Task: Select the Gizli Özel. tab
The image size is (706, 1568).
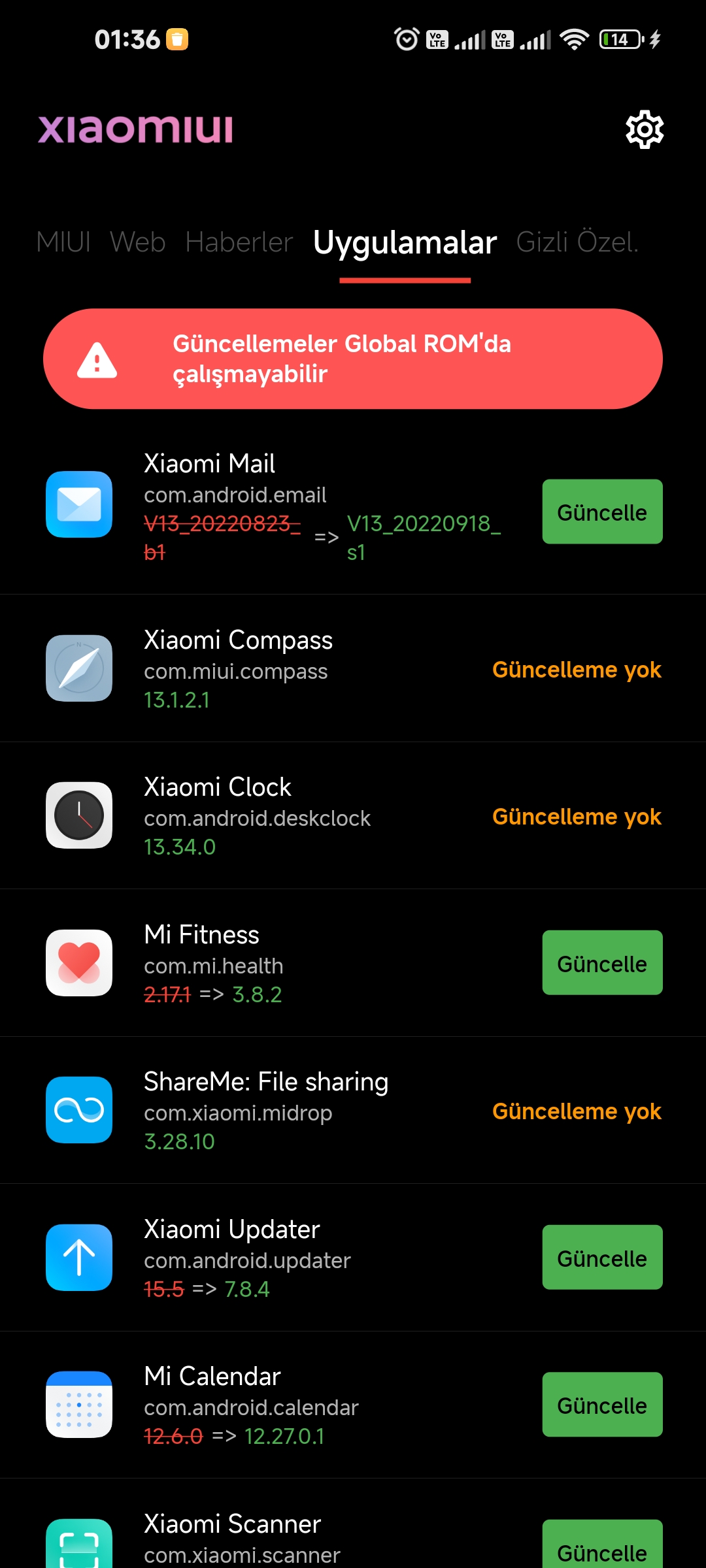Action: pos(577,242)
